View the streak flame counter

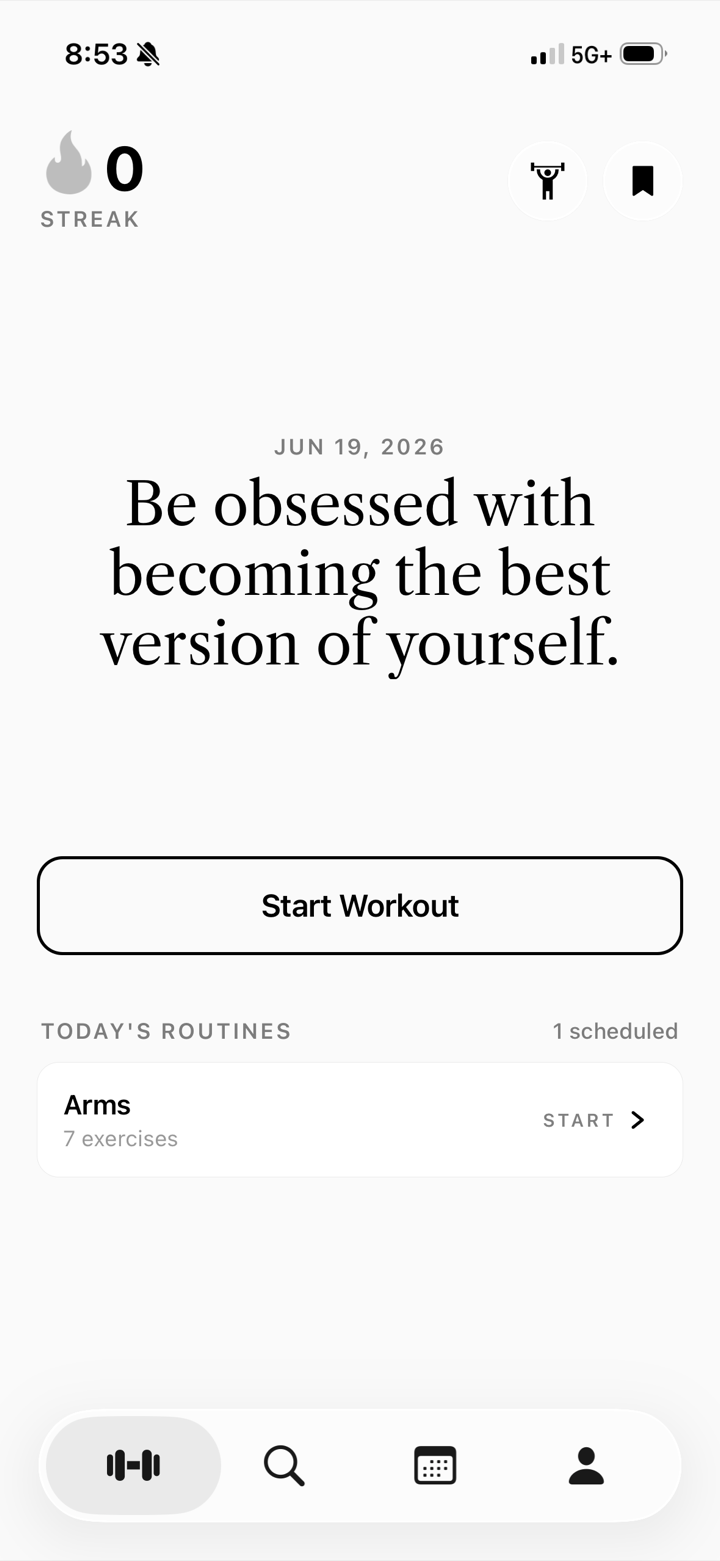tap(92, 180)
